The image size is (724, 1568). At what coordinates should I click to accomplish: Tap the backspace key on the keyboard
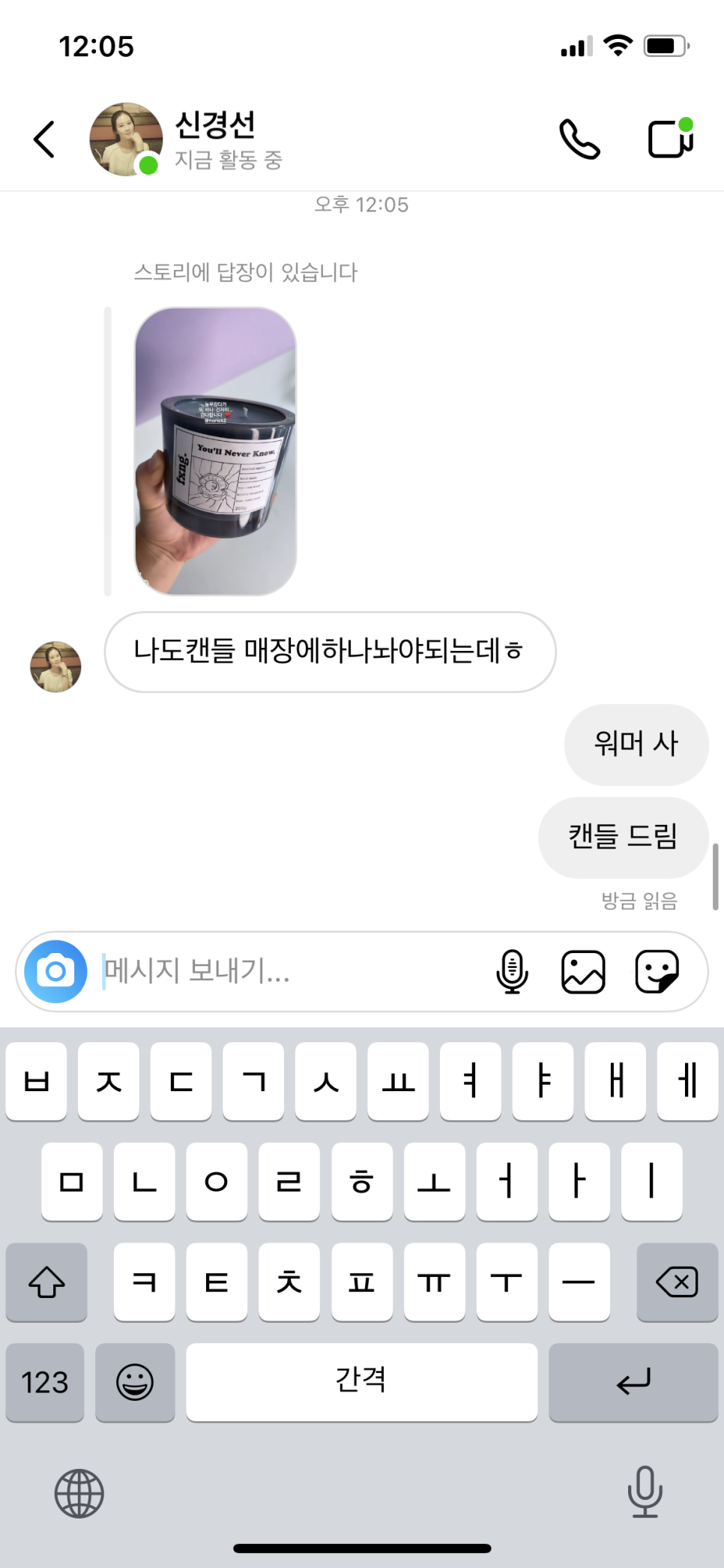click(x=677, y=1282)
